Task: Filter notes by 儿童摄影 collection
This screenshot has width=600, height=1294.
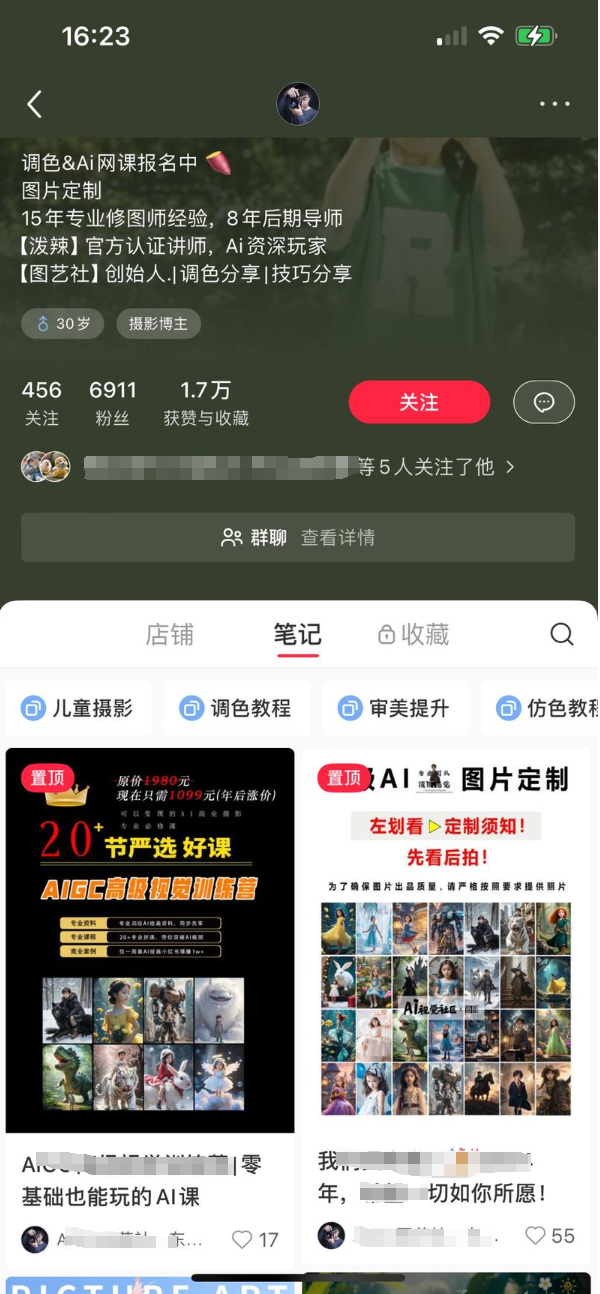Action: (x=78, y=709)
